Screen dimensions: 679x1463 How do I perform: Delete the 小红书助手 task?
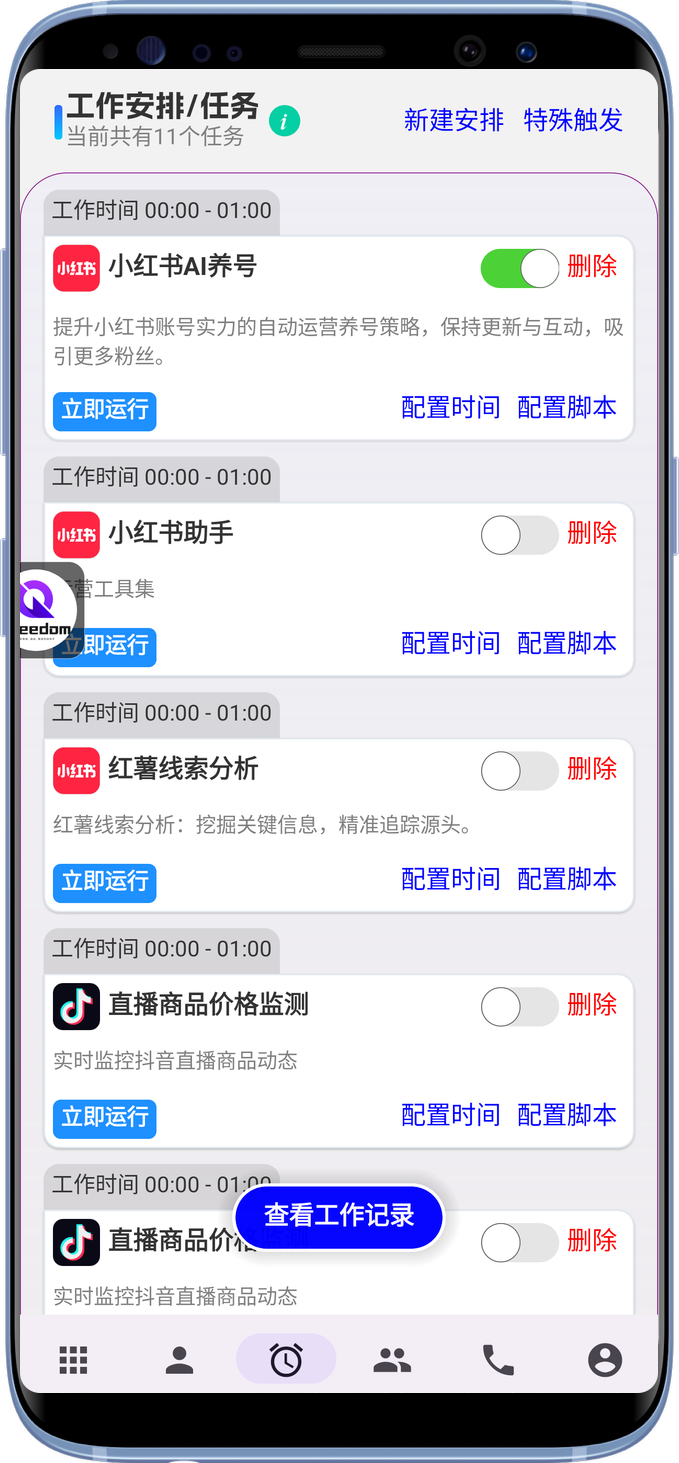coord(592,534)
